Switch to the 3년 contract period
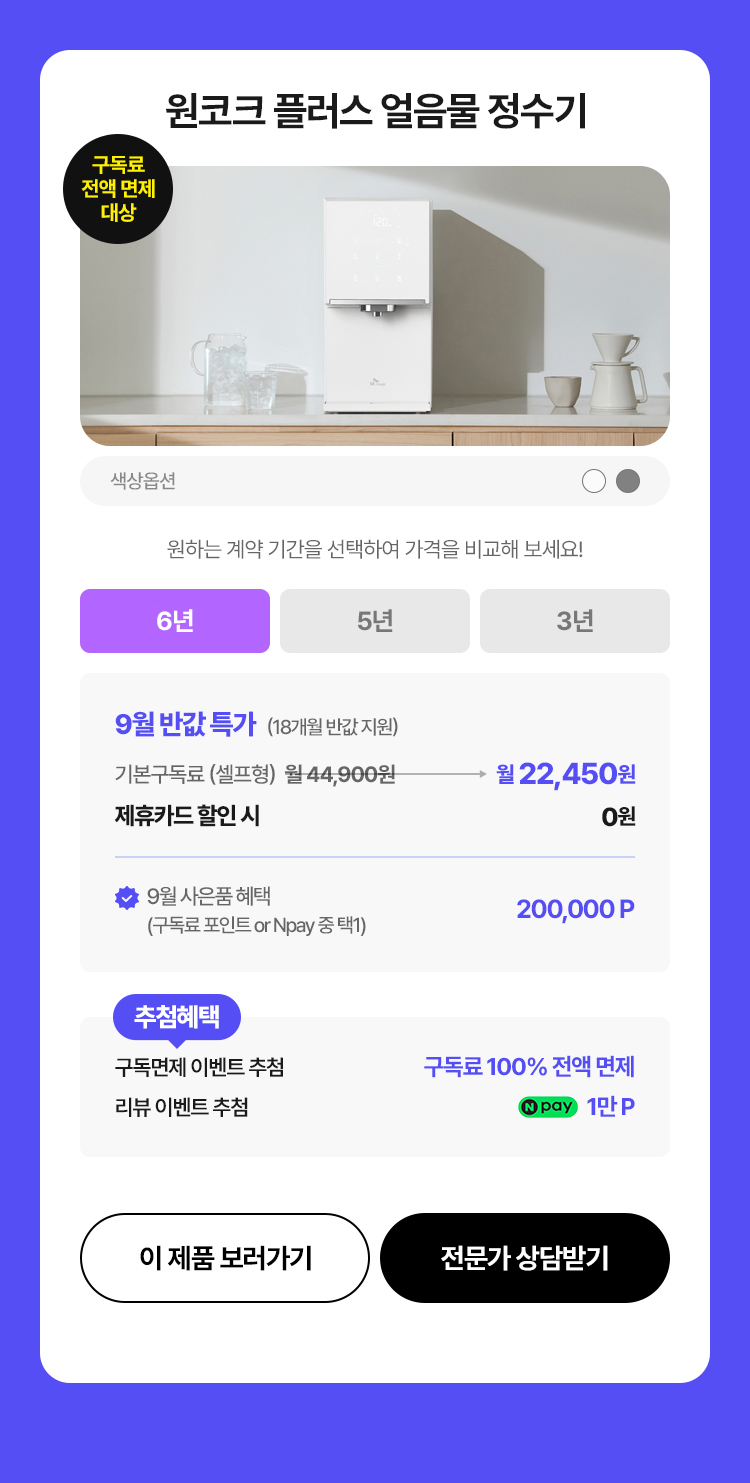This screenshot has height=1483, width=750. click(x=575, y=621)
